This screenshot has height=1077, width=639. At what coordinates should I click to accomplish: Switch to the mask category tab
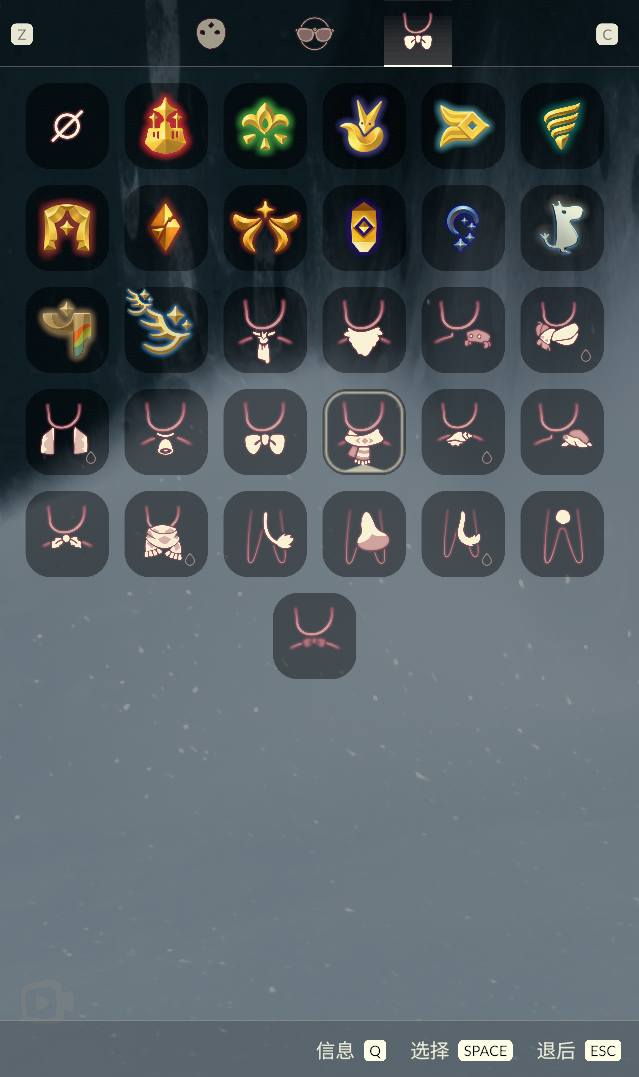[211, 34]
